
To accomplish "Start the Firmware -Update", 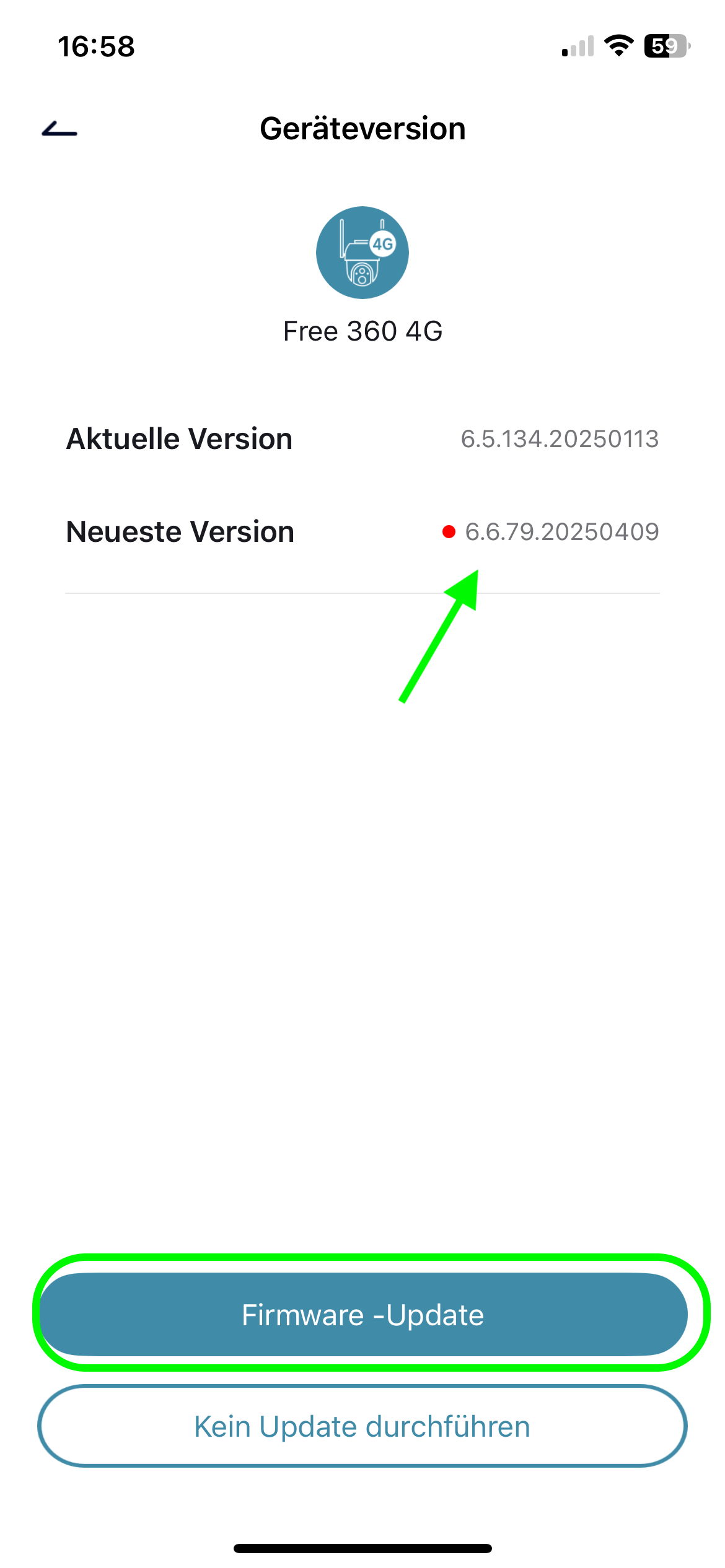I will coord(362,1314).
